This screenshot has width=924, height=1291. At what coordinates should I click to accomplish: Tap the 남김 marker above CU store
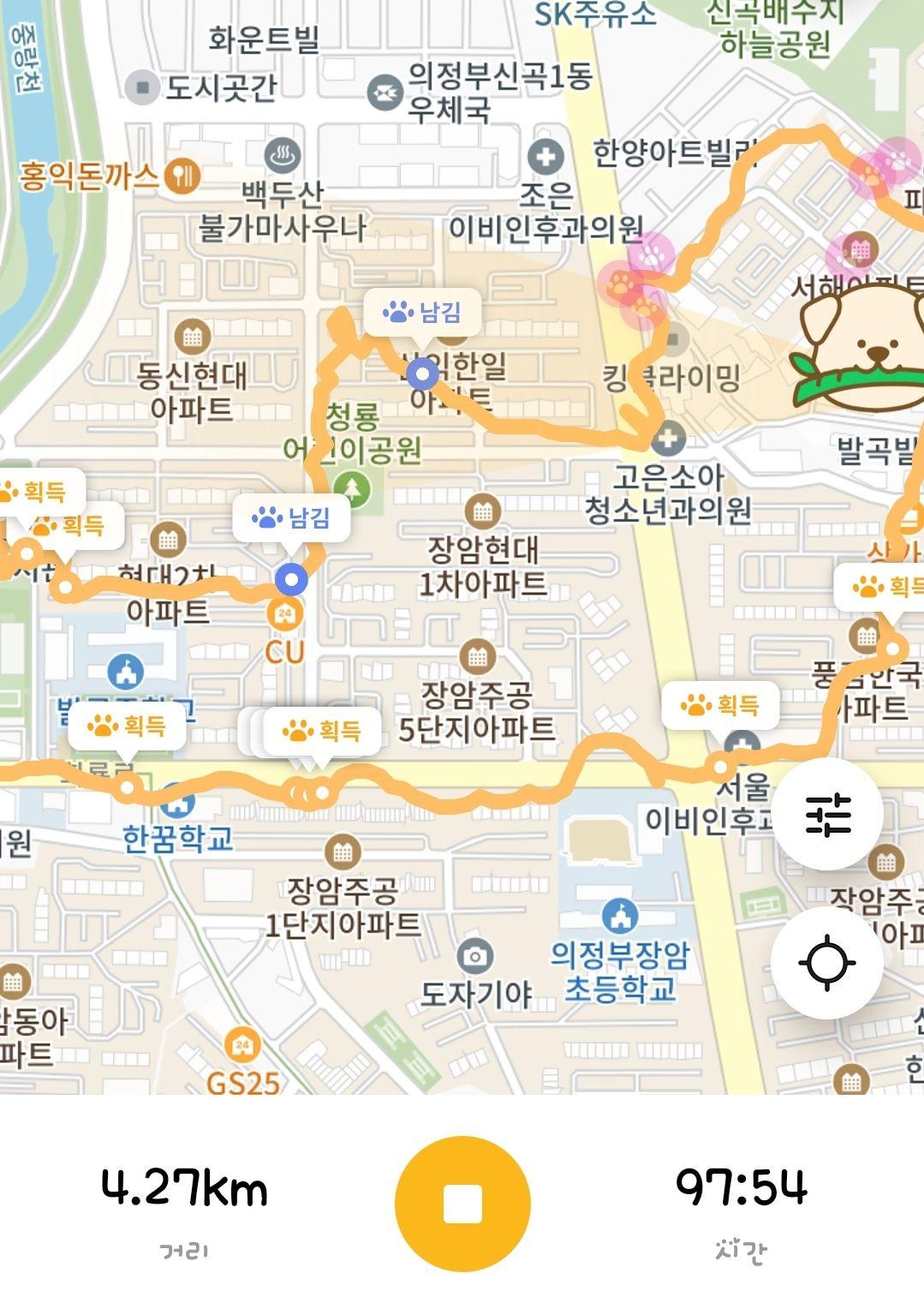tap(292, 518)
